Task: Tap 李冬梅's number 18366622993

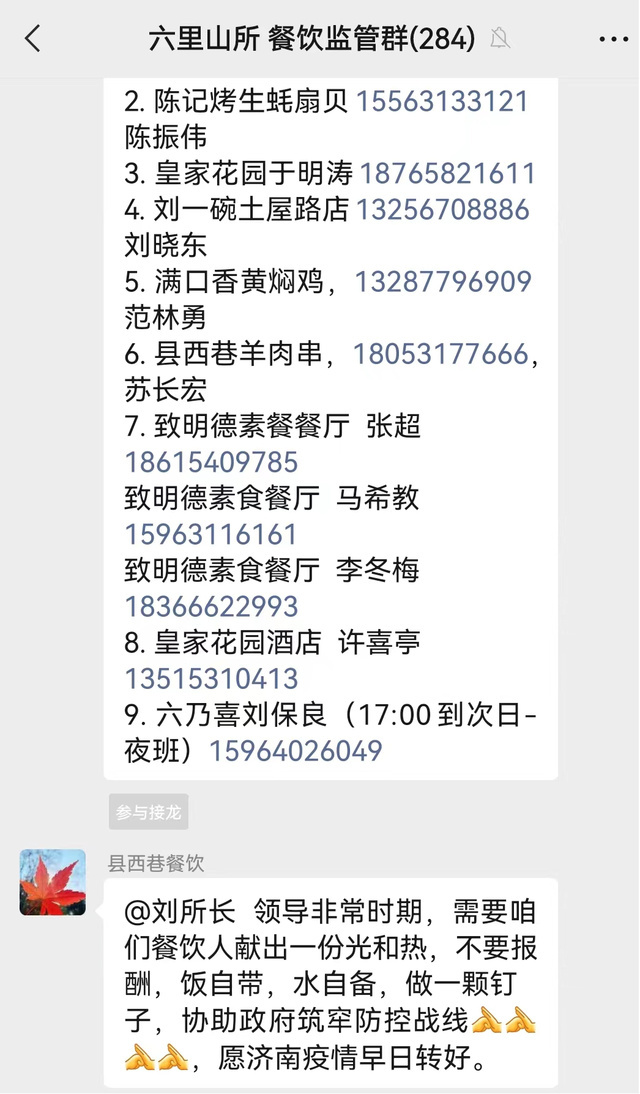Action: click(211, 606)
